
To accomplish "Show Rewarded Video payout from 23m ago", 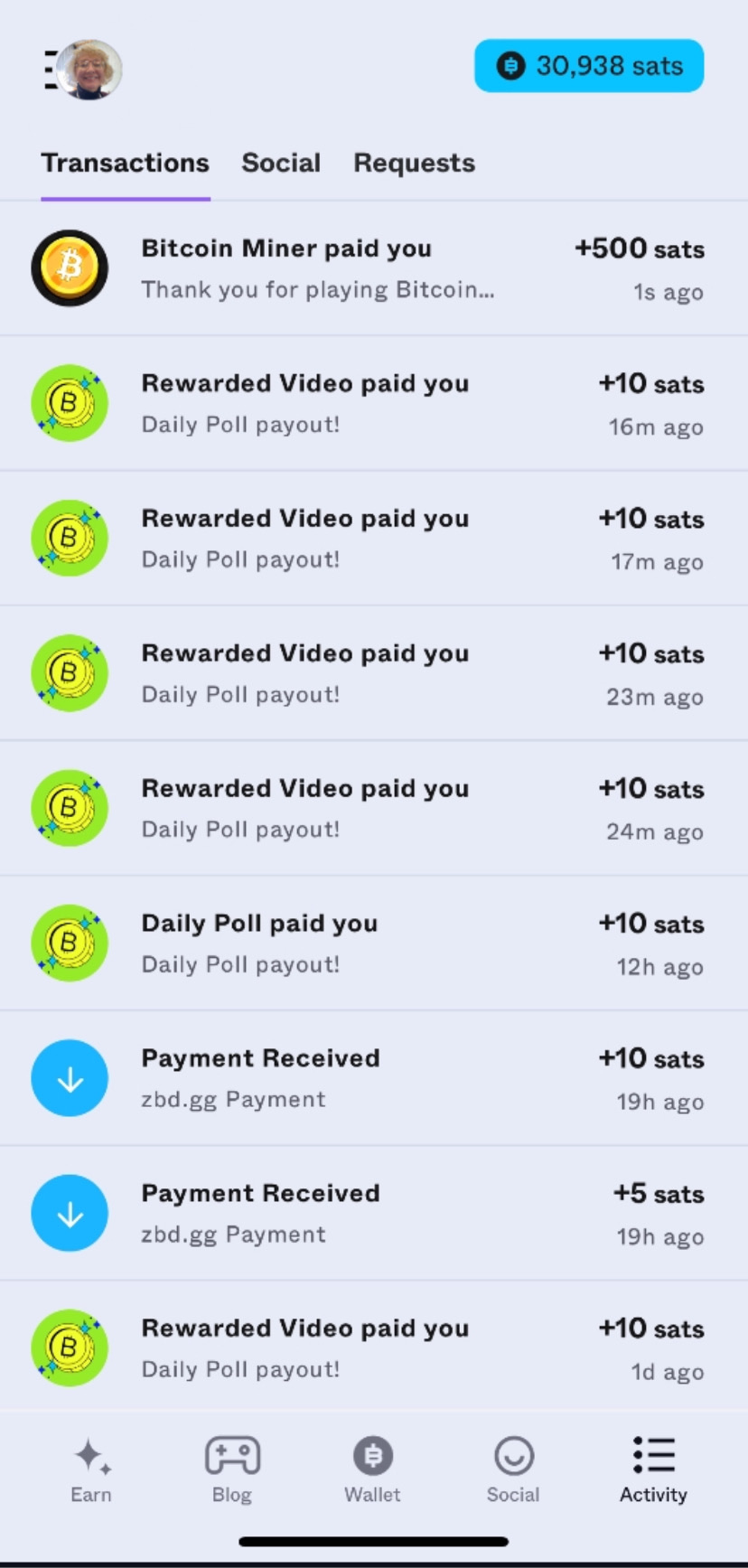I will click(x=374, y=673).
